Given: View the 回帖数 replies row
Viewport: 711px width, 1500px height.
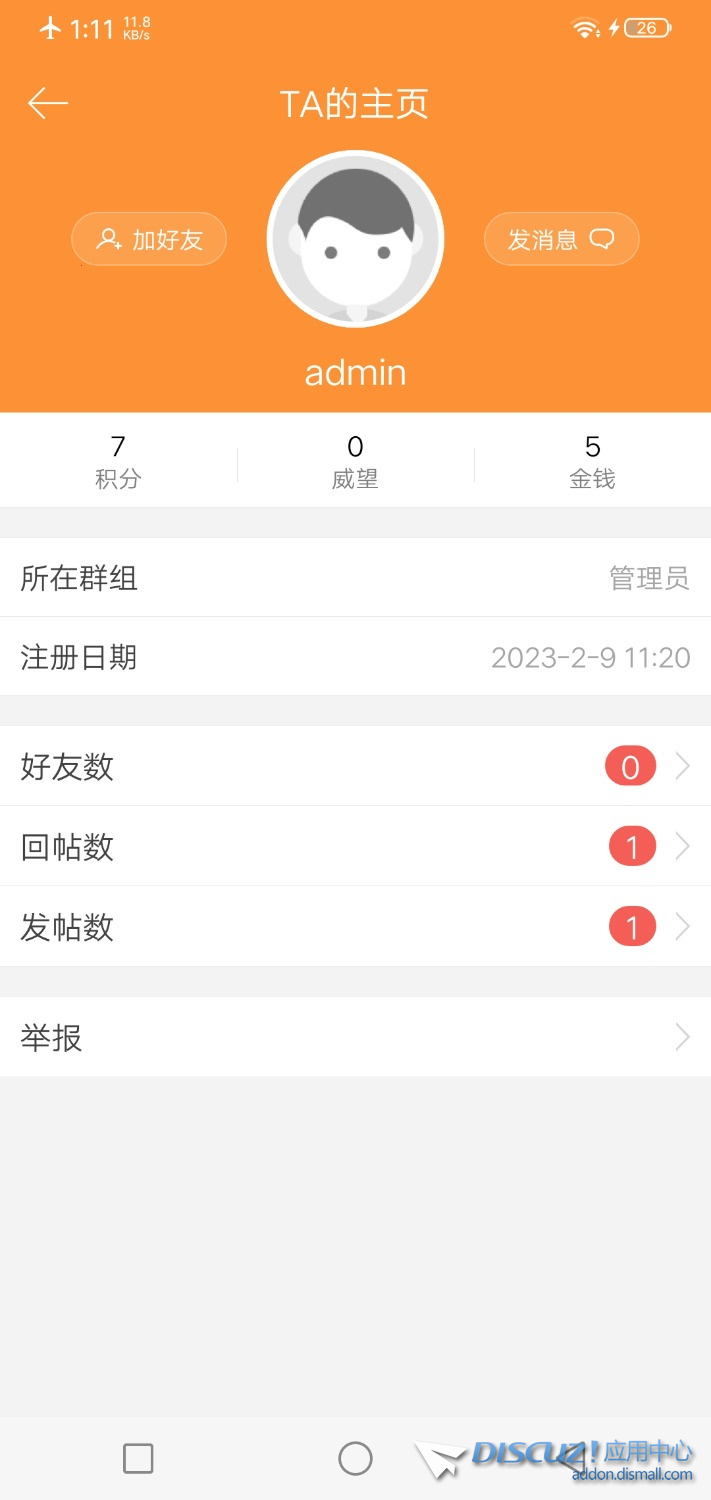Looking at the screenshot, I should 355,847.
